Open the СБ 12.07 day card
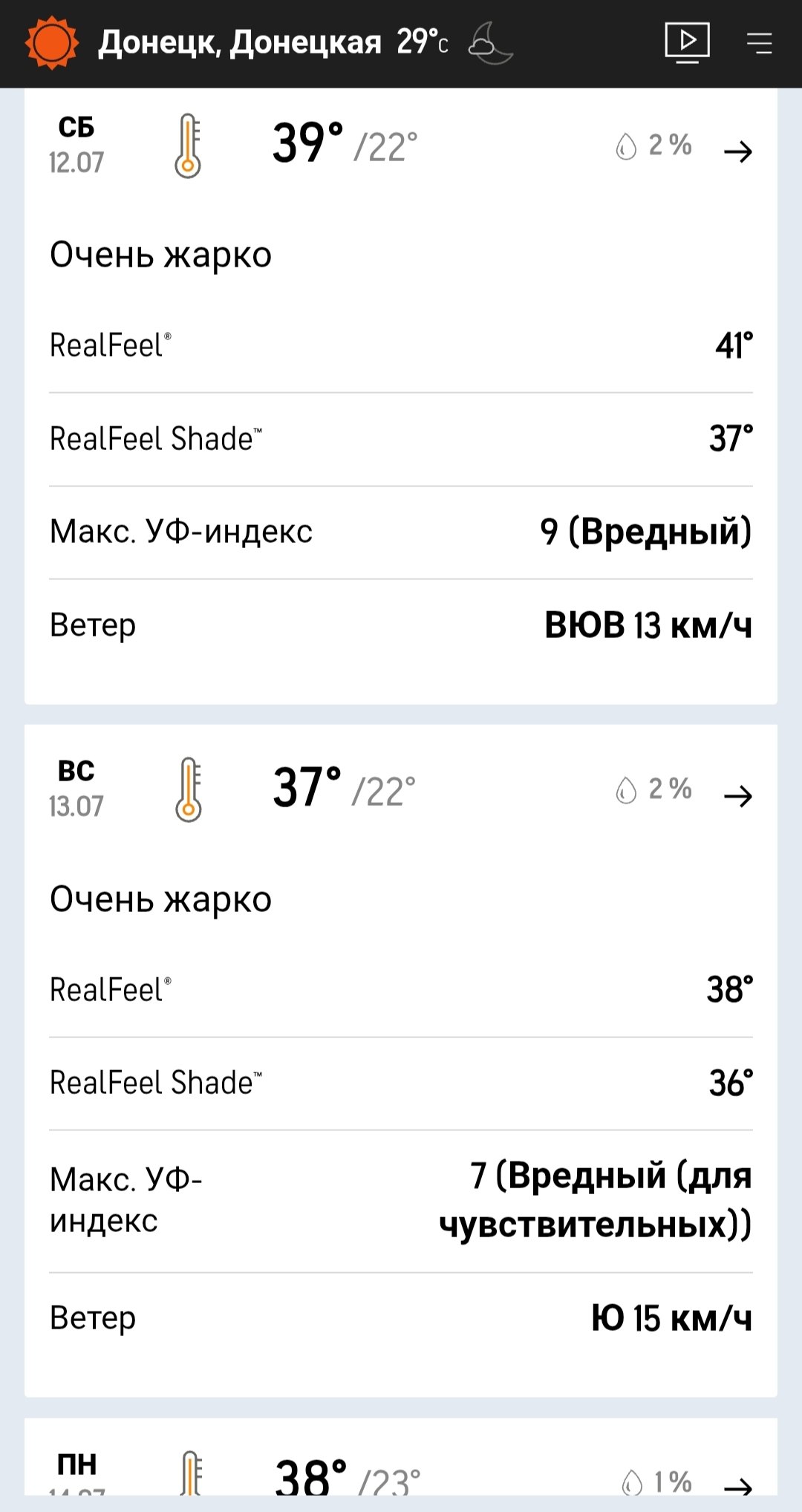This screenshot has width=802, height=1512. 401,397
